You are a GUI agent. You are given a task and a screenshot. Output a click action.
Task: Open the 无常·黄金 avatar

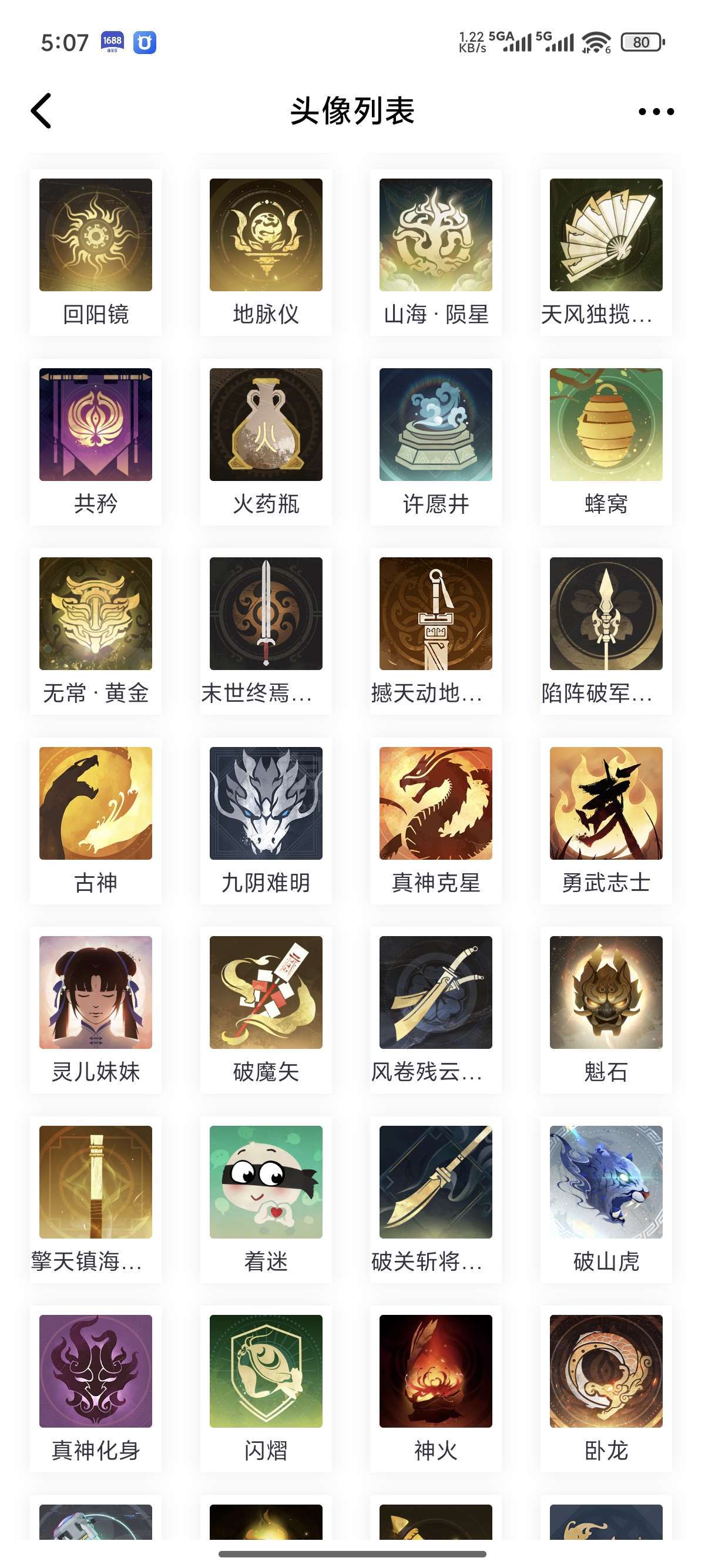coord(96,631)
